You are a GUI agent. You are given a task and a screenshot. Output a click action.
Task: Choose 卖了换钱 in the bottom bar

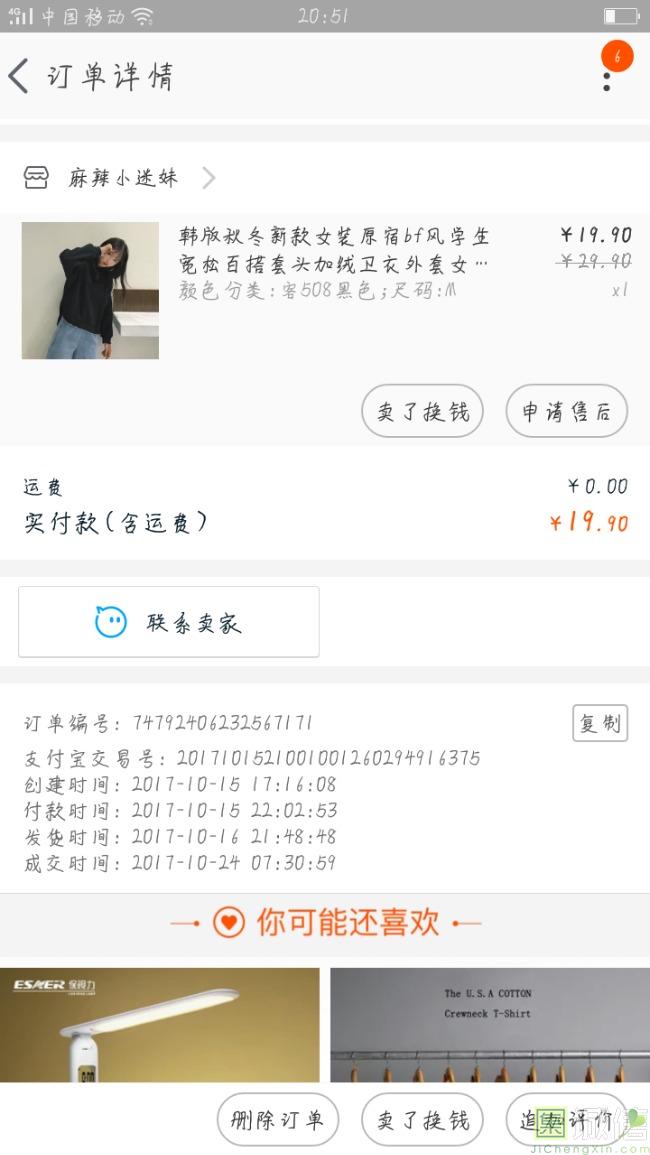click(x=422, y=1120)
